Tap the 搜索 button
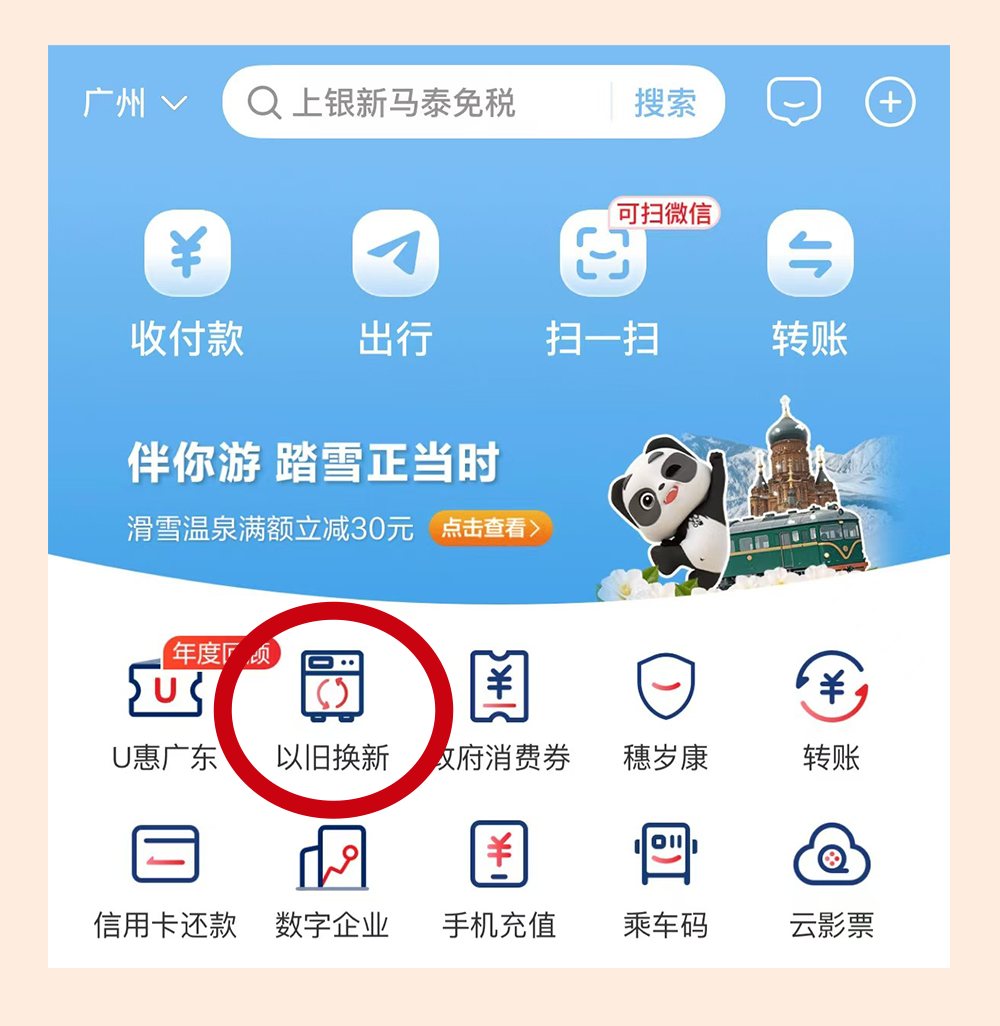The image size is (1000, 1026). 665,103
